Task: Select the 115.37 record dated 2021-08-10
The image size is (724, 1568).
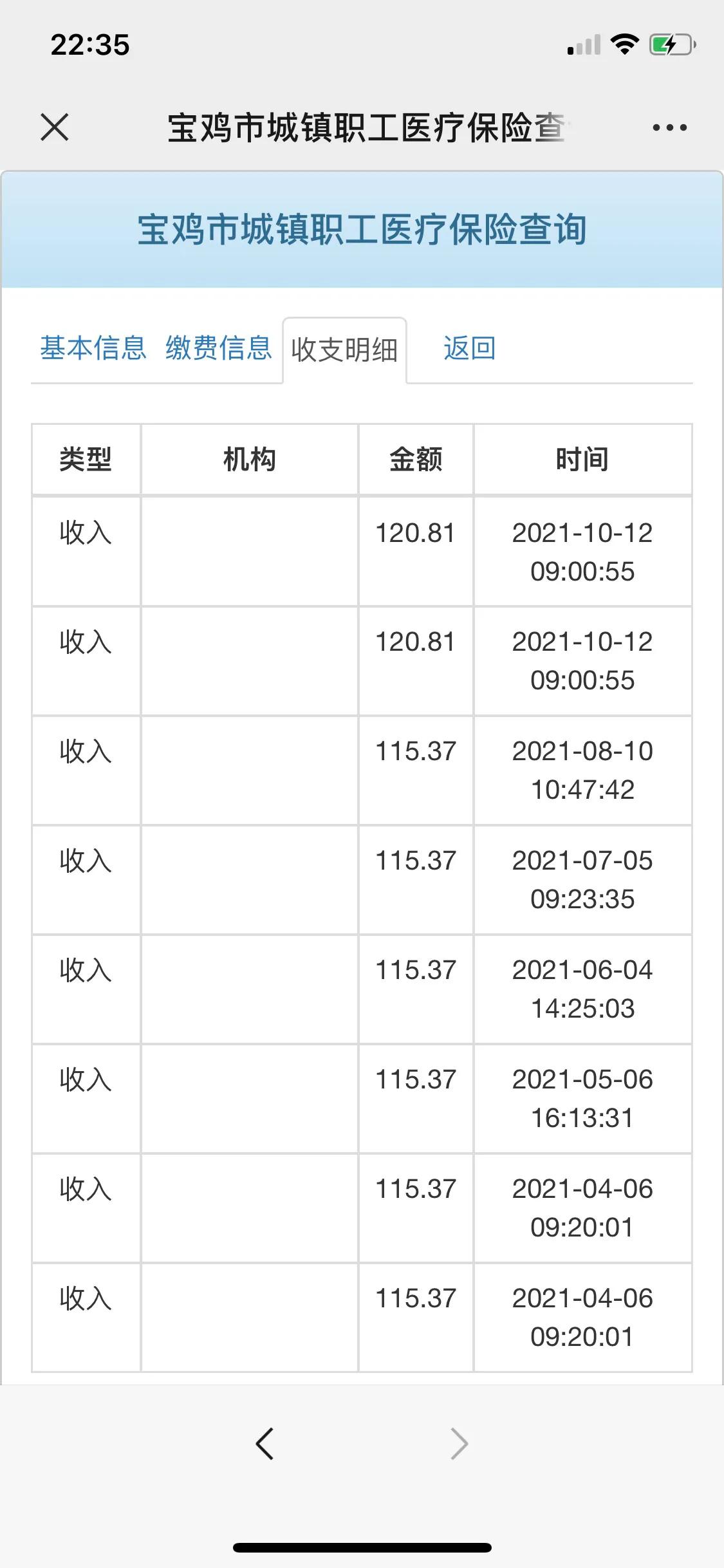Action: click(x=362, y=769)
